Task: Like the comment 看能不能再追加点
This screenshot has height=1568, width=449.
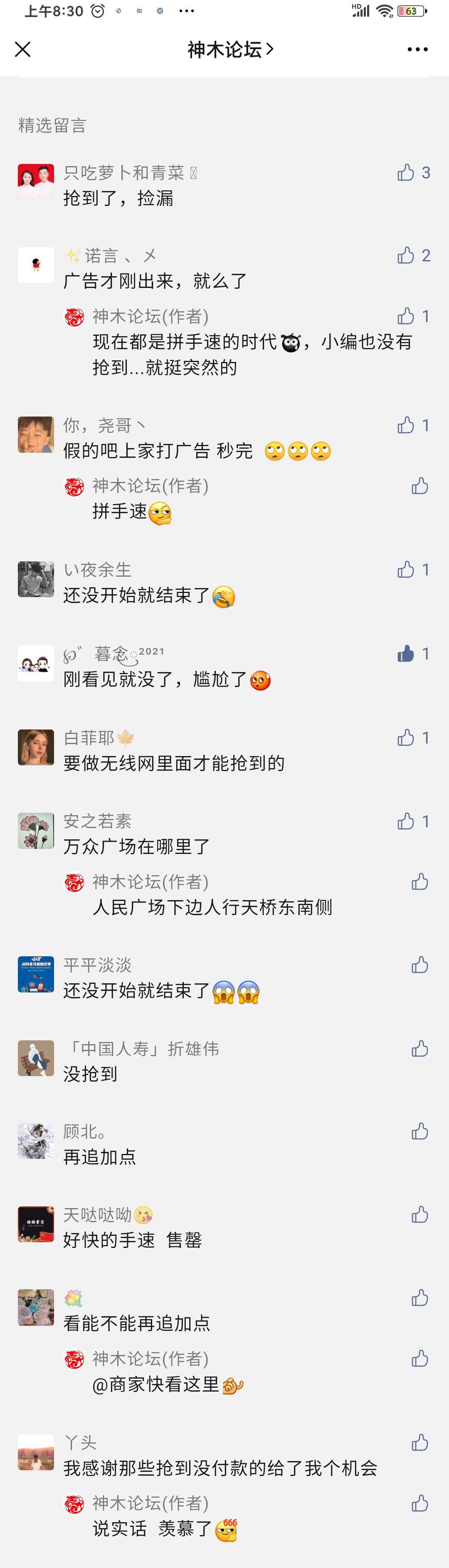Action: tap(420, 1298)
